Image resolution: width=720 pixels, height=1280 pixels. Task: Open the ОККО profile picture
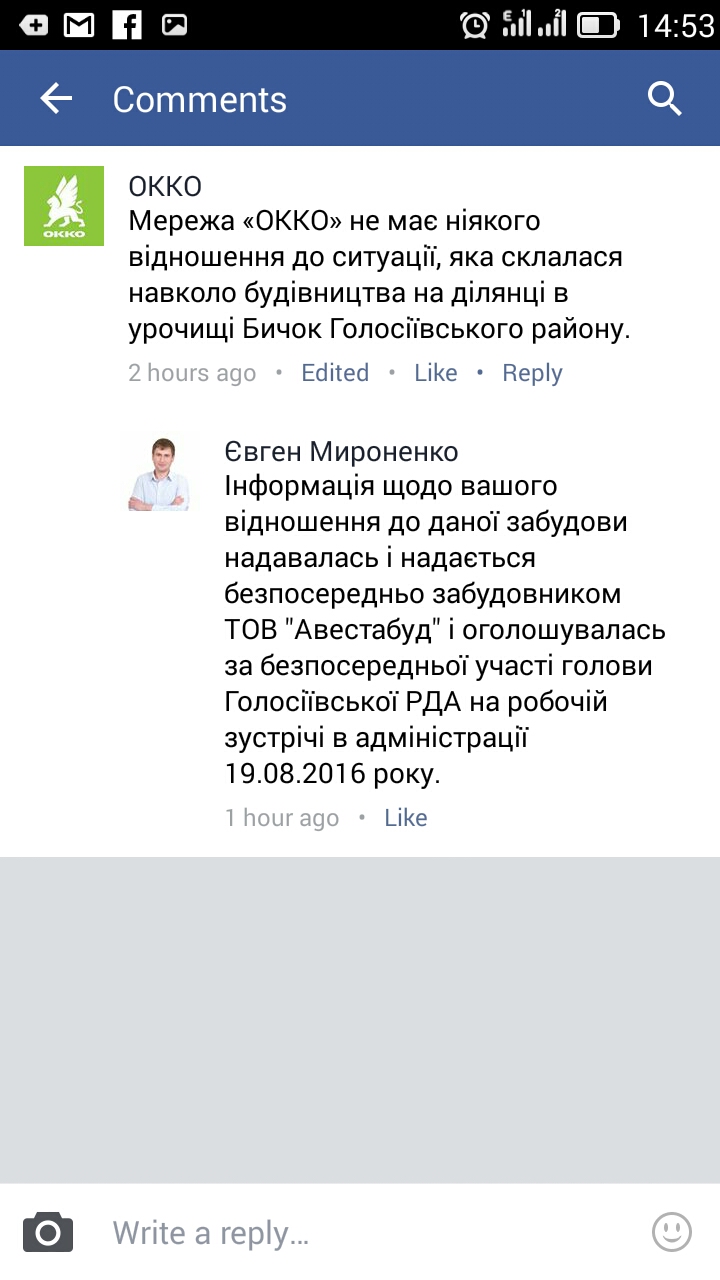(x=64, y=206)
